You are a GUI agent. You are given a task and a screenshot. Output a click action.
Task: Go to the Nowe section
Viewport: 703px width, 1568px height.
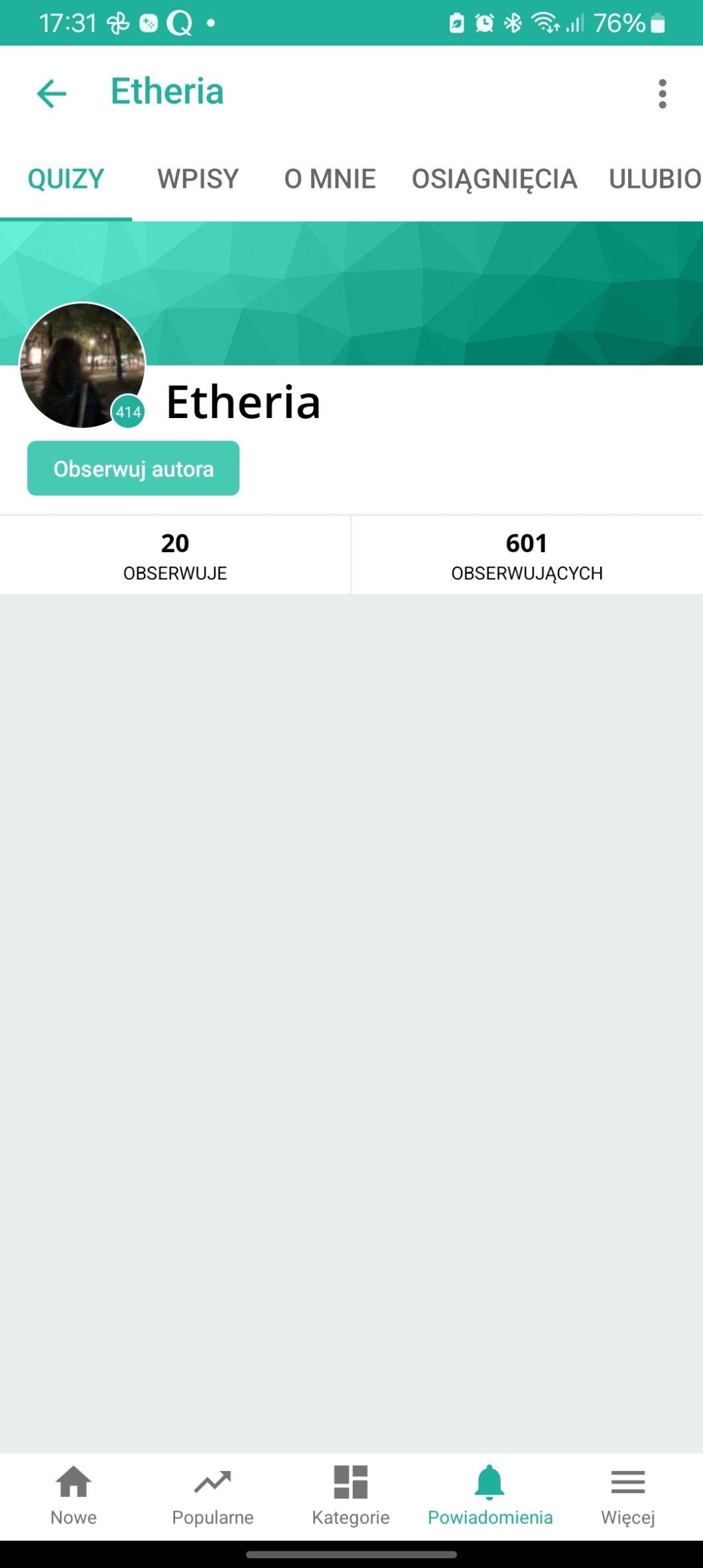point(74,1495)
